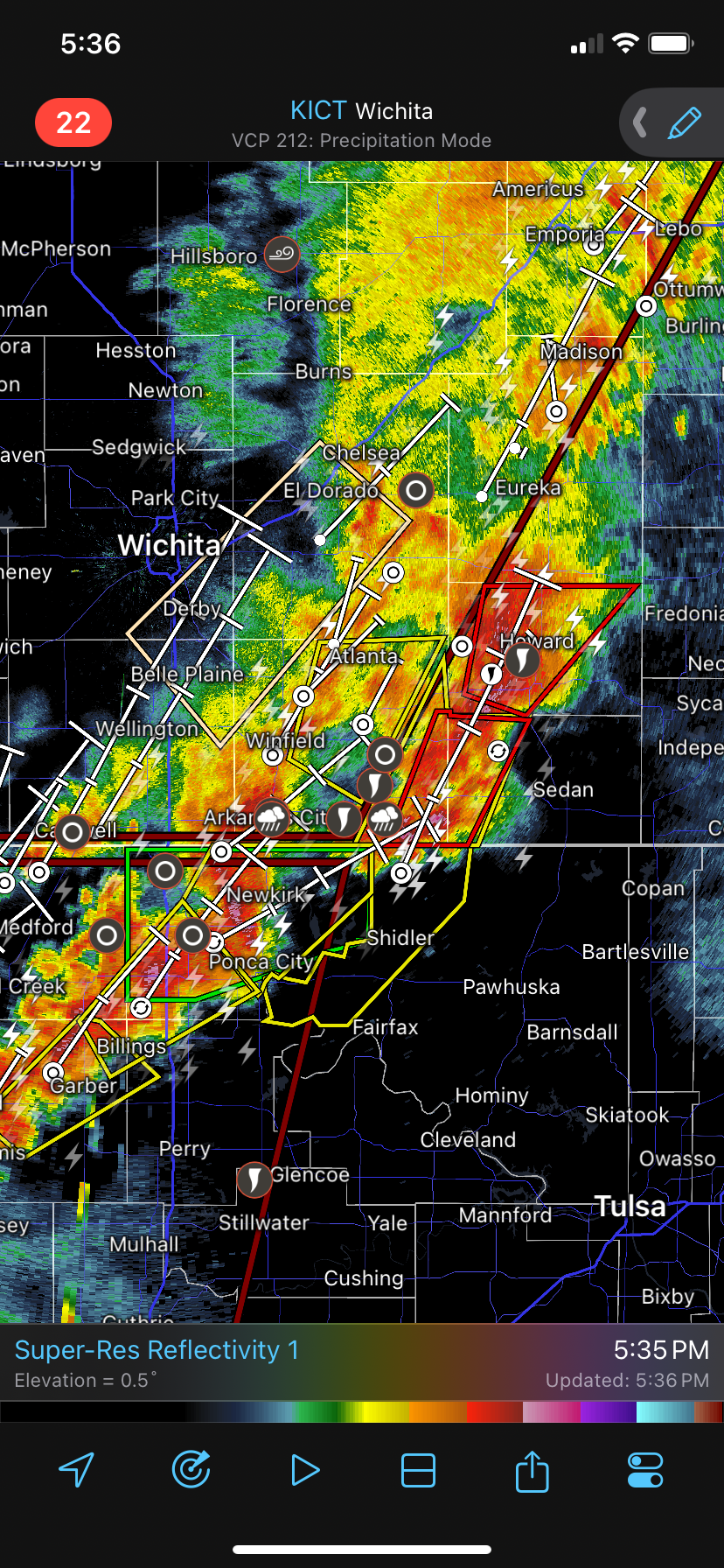The height and width of the screenshot is (1568, 724).
Task: Tap the hail report marker near Chelsea
Action: [416, 490]
